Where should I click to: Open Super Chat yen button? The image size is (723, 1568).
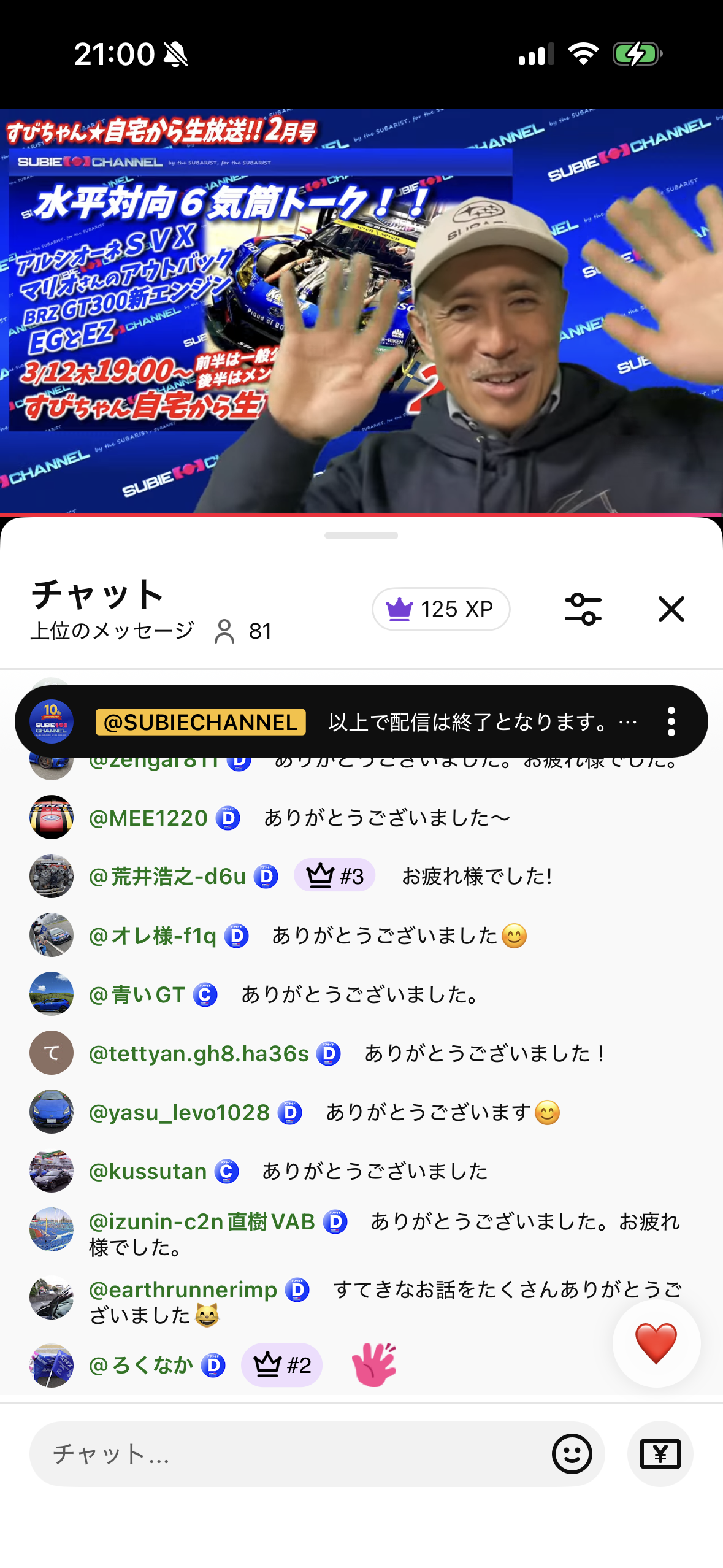pyautogui.click(x=660, y=1454)
